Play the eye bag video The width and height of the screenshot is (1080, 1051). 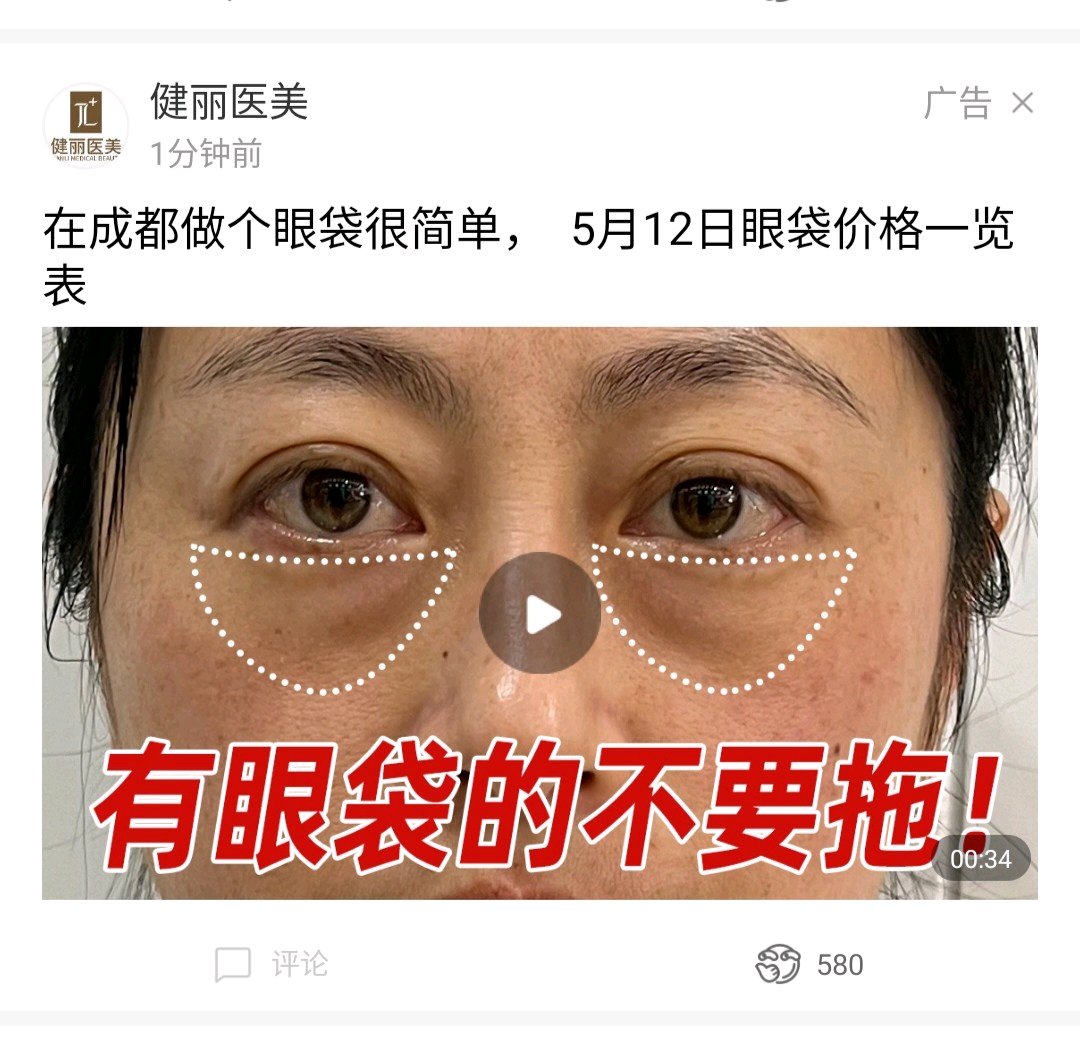click(540, 613)
